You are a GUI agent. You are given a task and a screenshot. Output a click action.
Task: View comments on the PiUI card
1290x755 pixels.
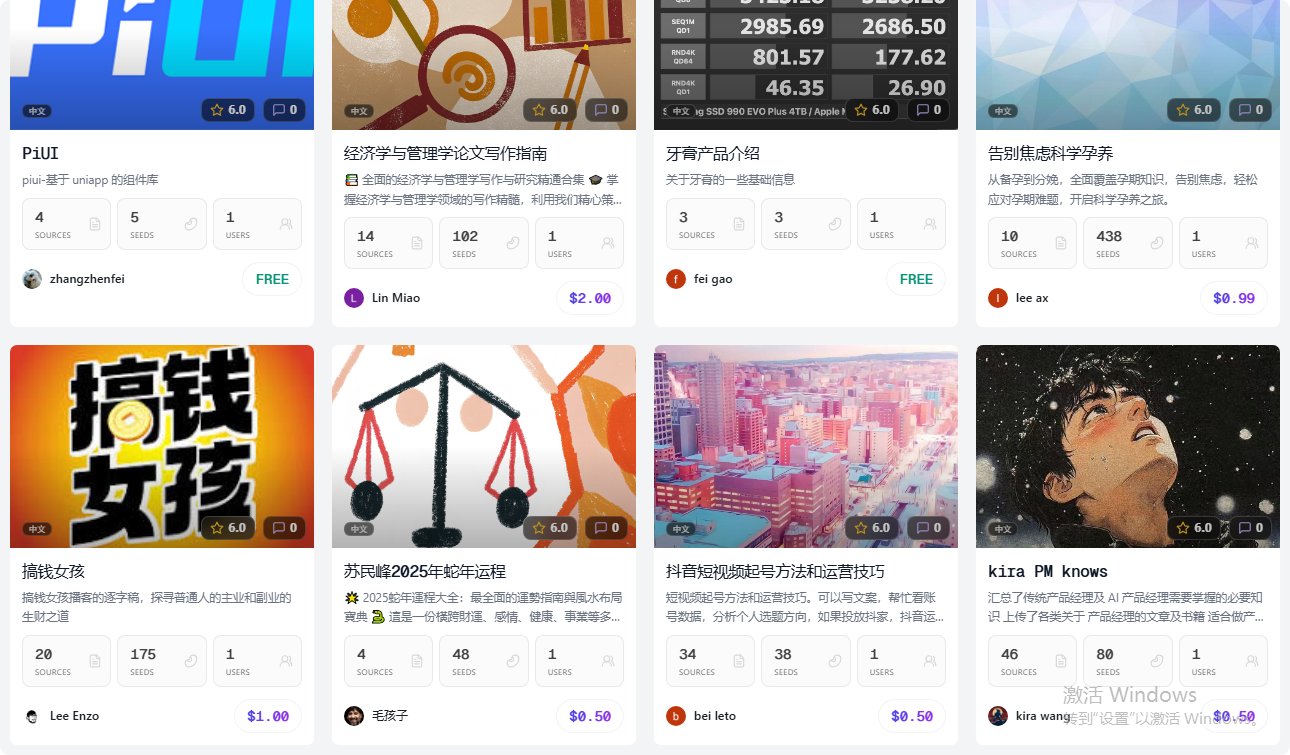click(285, 110)
